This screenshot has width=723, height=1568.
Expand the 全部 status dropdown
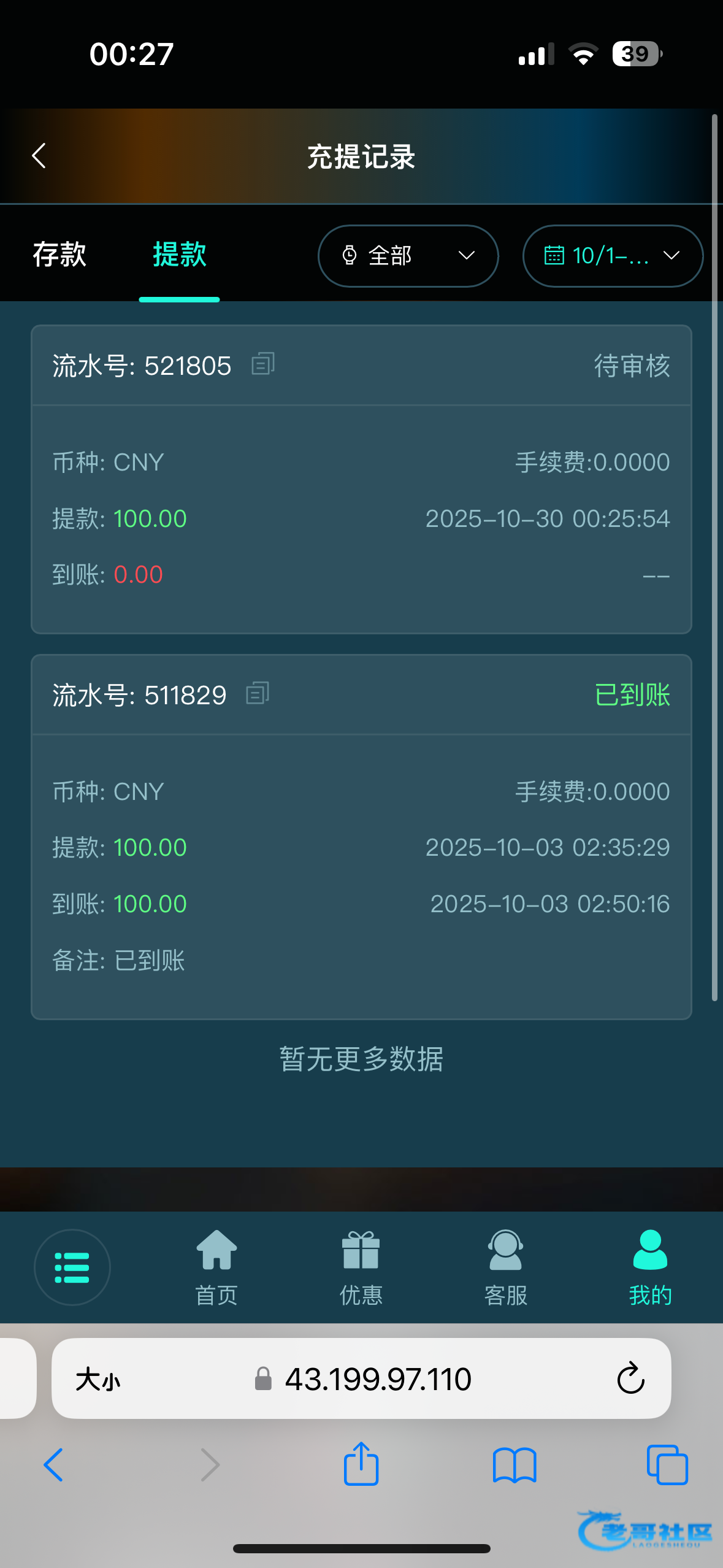coord(408,256)
